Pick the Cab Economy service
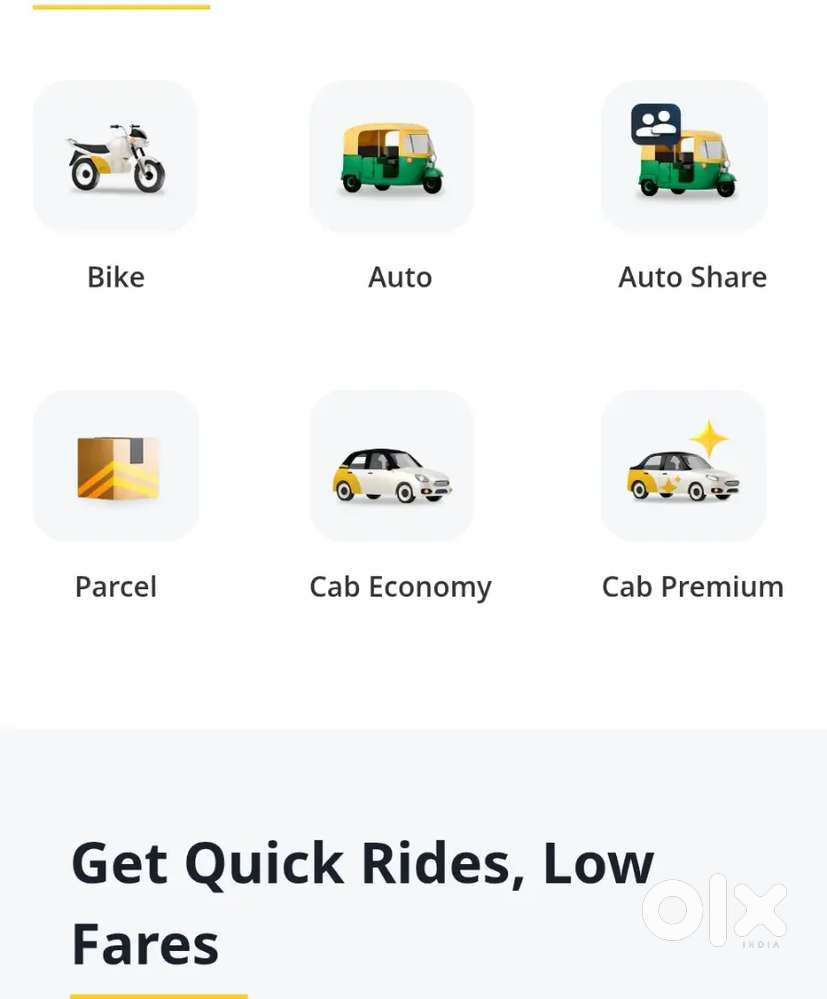This screenshot has height=999, width=827. [391, 467]
